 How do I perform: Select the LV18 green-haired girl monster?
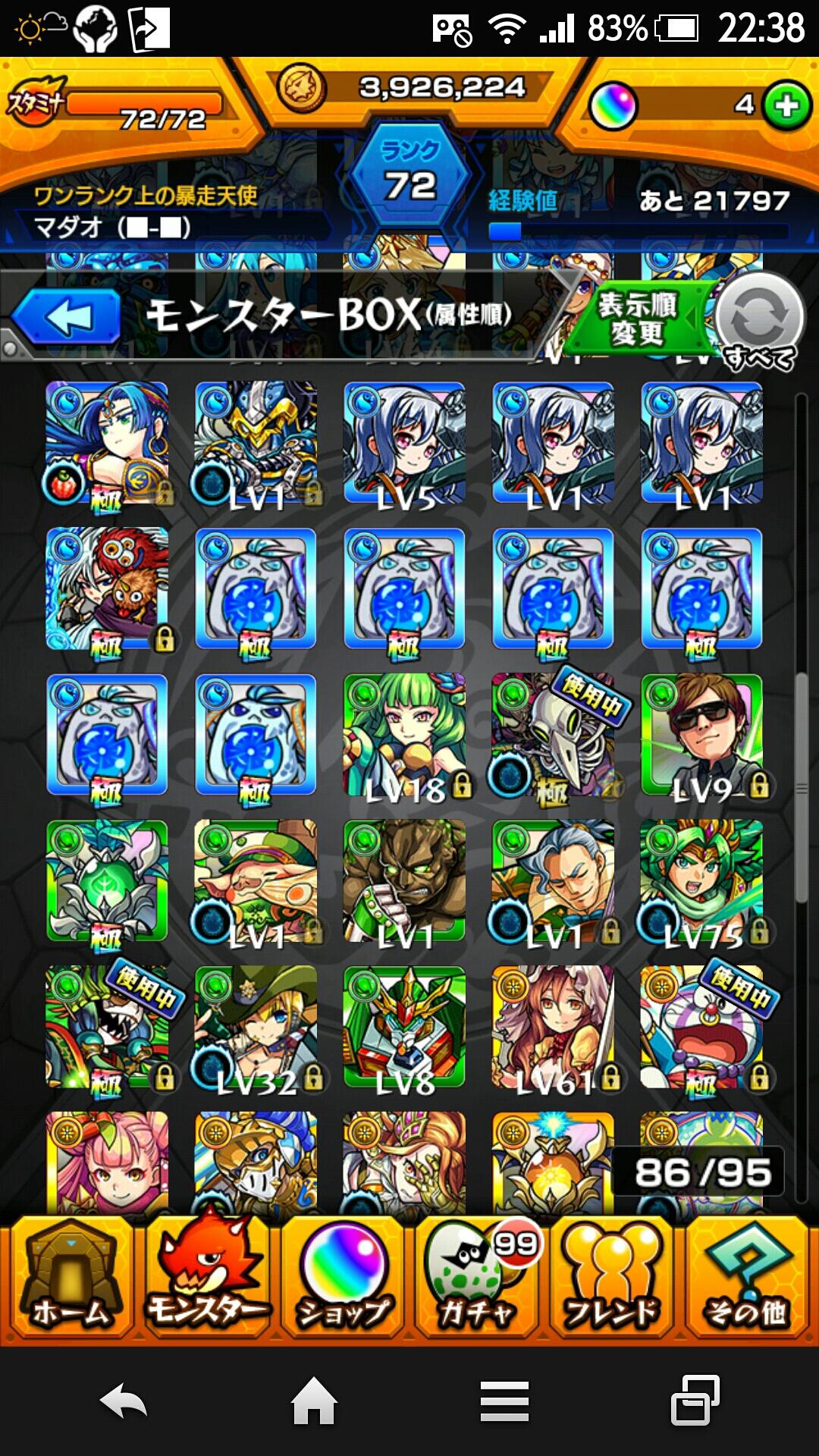(404, 736)
